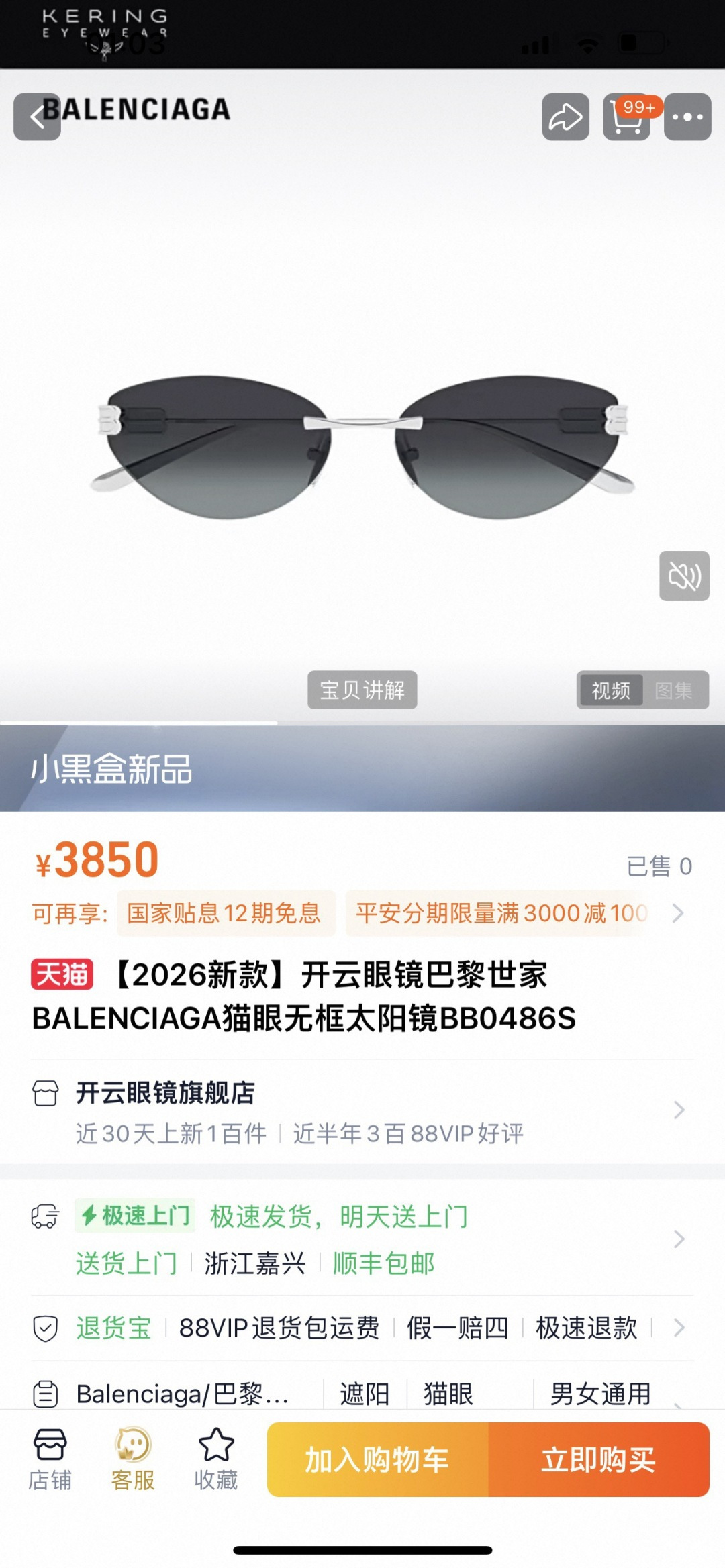This screenshot has width=725, height=1568.
Task: Select 国家贴息12期免息 offer chip
Action: click(225, 913)
